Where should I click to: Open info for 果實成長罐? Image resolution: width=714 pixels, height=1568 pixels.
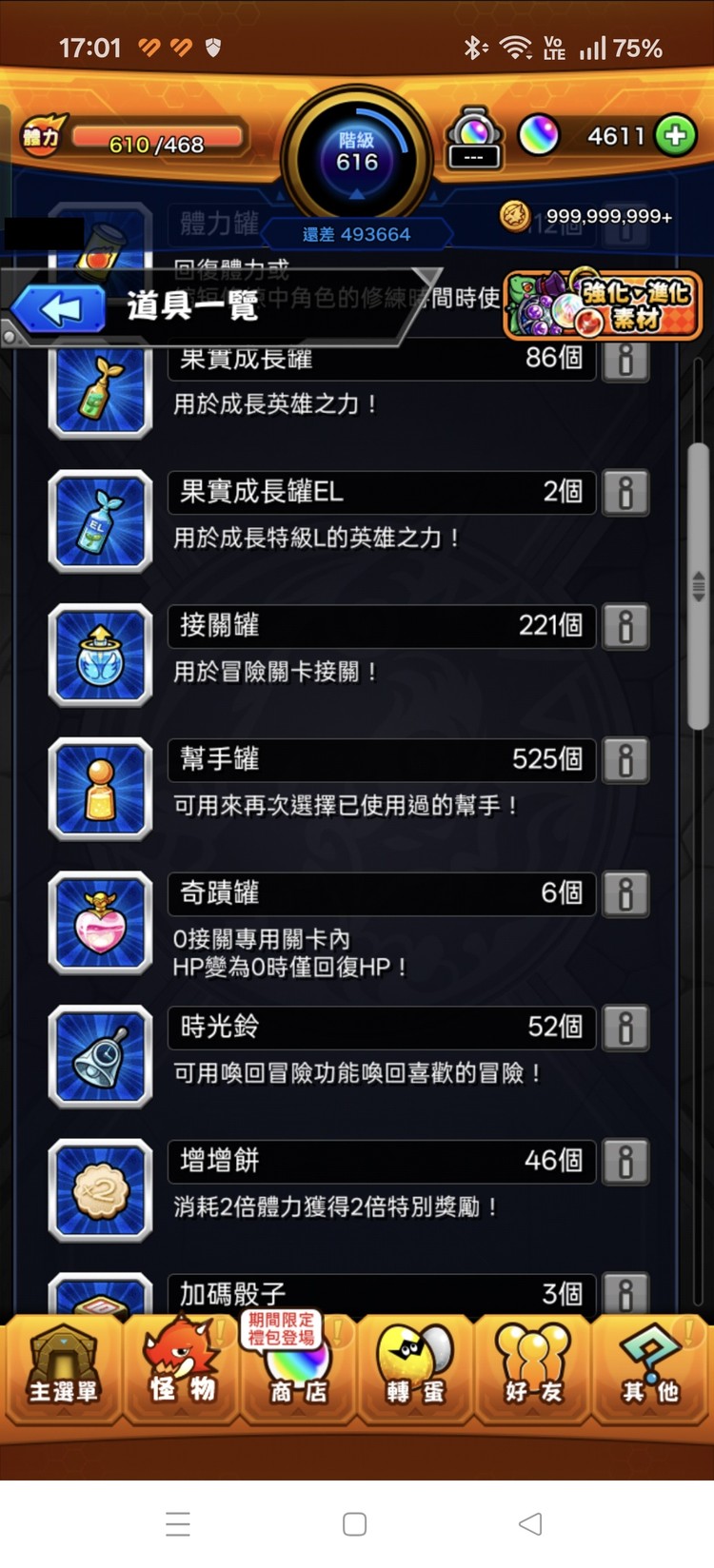(x=625, y=359)
